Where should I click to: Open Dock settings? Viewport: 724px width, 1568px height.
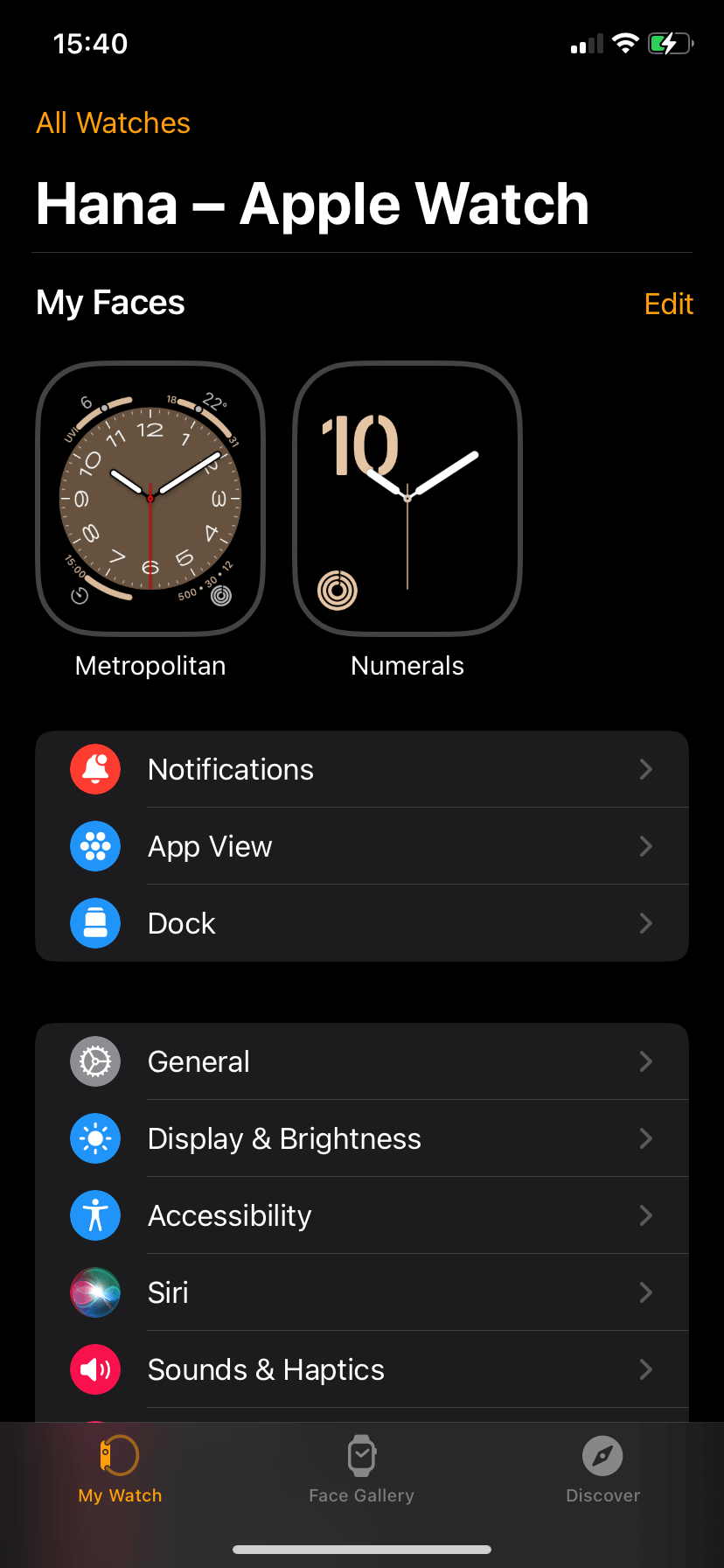click(x=362, y=923)
